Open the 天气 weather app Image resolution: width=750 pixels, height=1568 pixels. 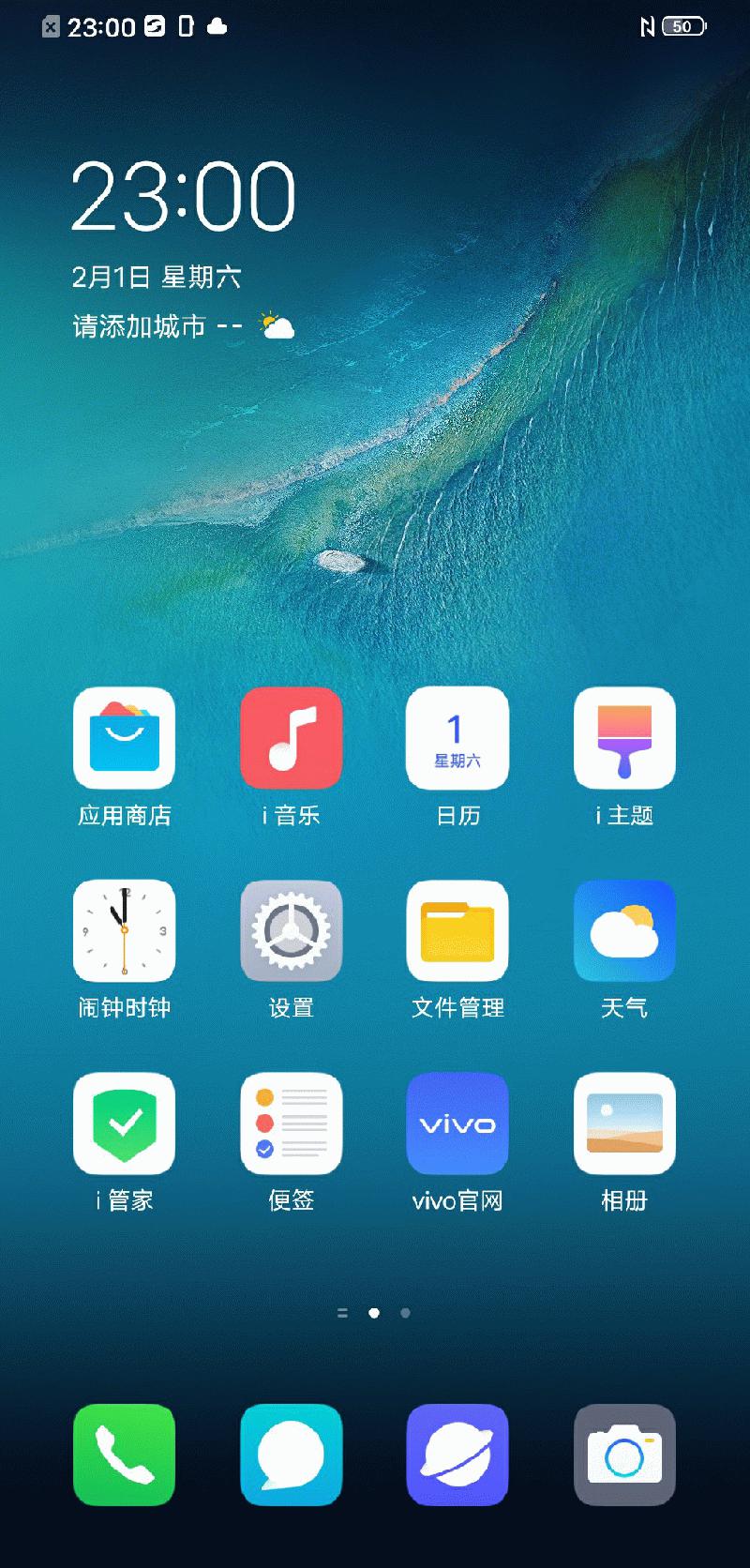click(x=624, y=930)
